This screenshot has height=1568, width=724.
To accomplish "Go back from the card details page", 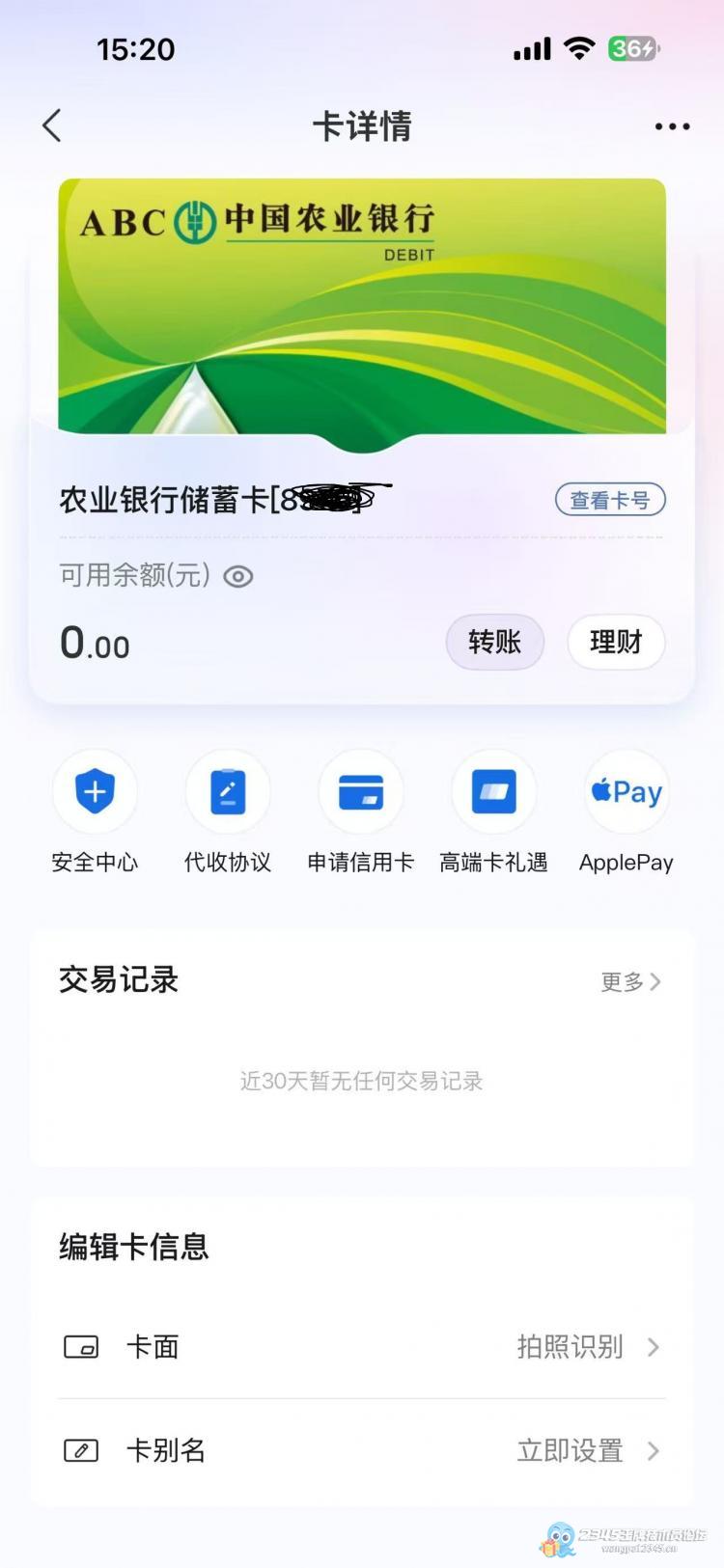I will tap(52, 125).
